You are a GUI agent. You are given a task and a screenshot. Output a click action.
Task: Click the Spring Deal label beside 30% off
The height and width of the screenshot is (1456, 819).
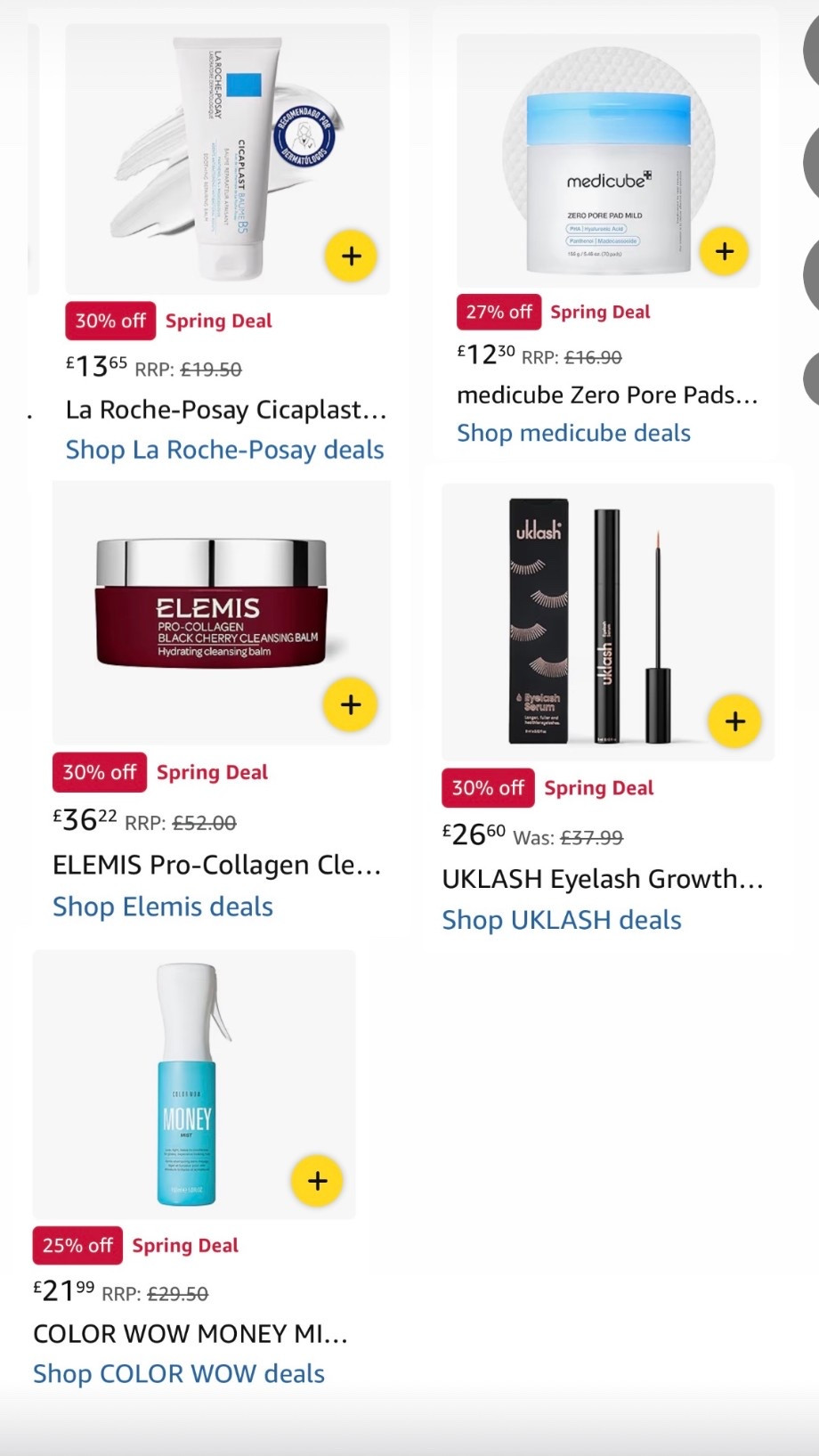click(218, 321)
